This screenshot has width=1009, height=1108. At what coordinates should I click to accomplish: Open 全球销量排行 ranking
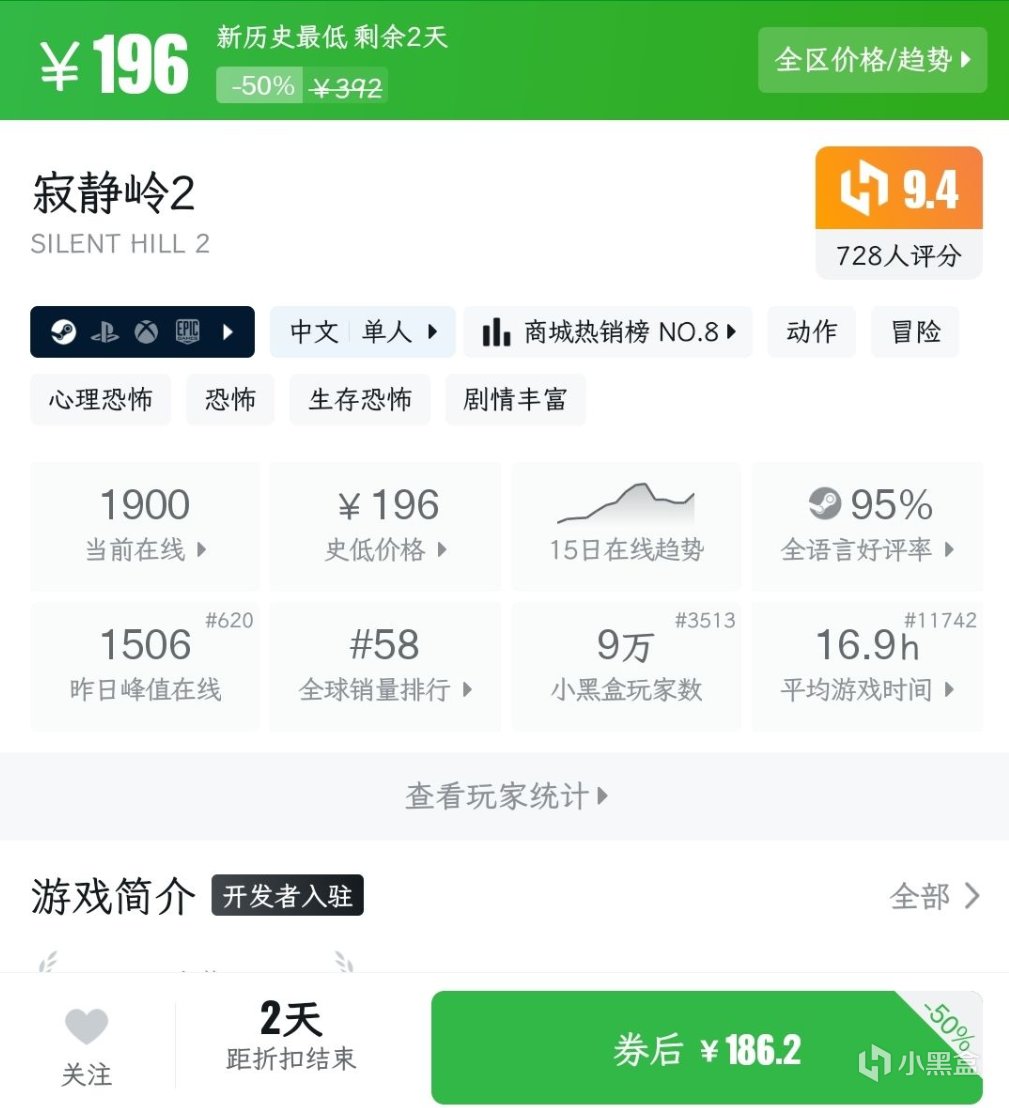(386, 666)
